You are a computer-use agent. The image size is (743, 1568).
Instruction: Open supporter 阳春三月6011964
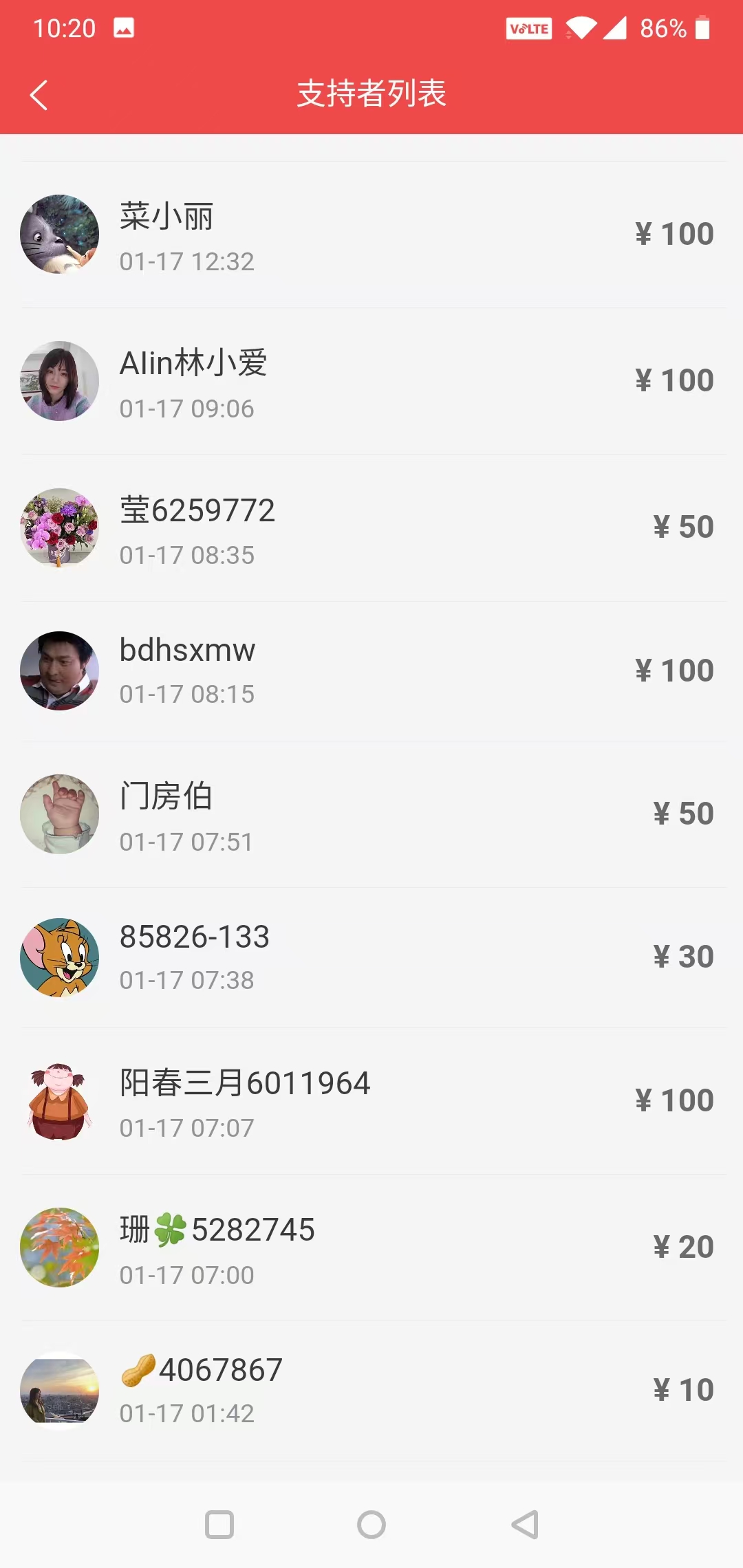click(371, 1101)
